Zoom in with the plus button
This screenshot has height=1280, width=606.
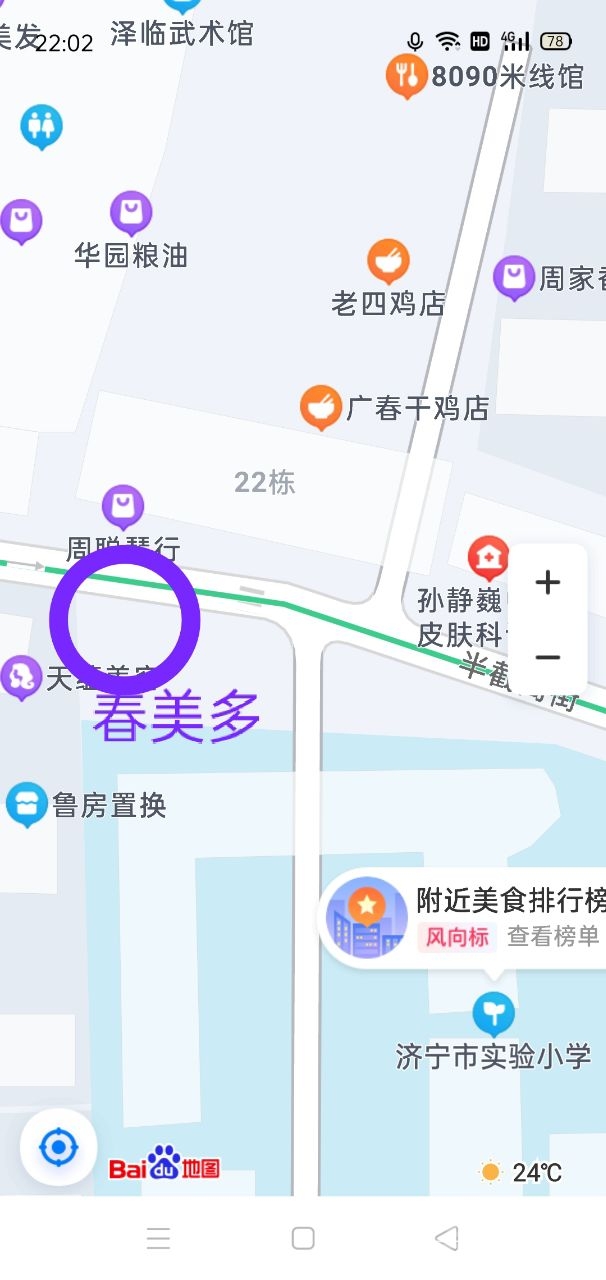547,583
